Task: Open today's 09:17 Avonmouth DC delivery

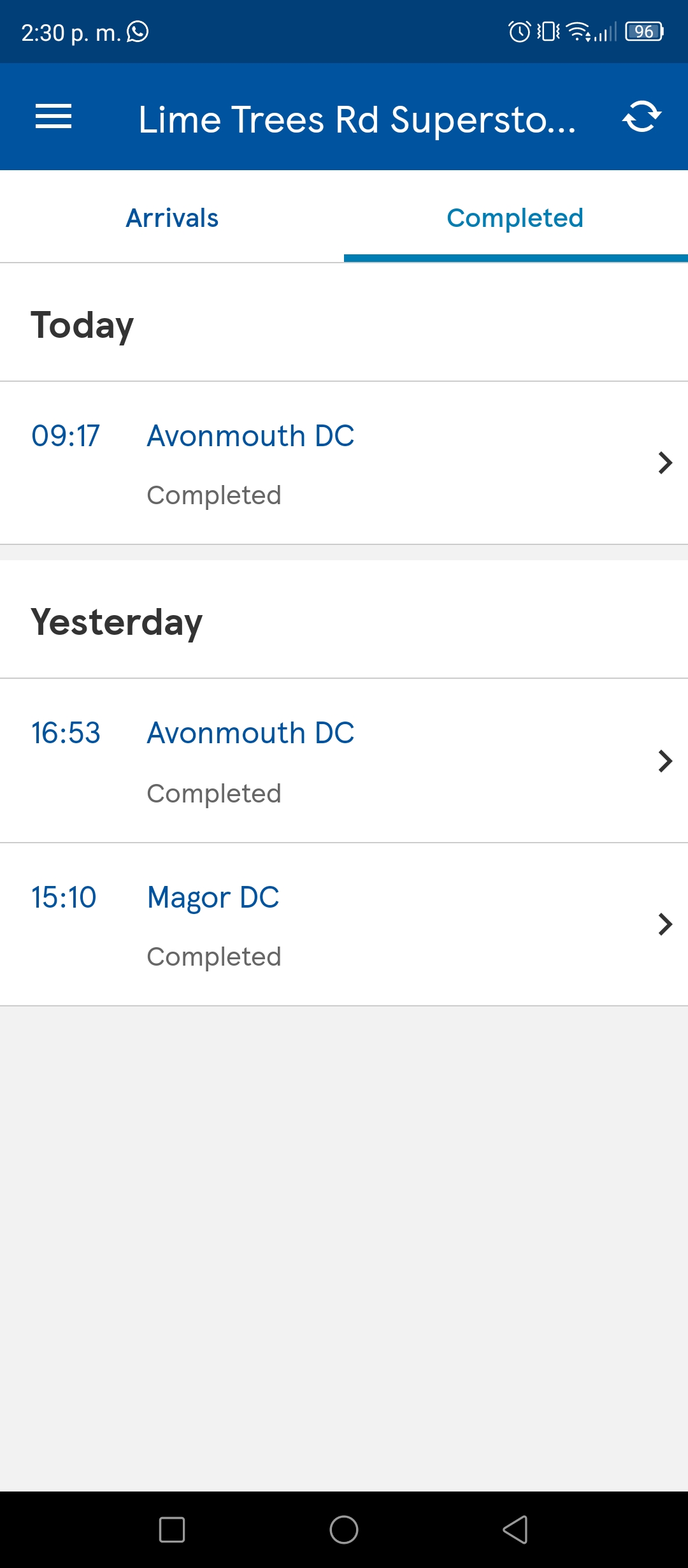Action: tap(344, 463)
